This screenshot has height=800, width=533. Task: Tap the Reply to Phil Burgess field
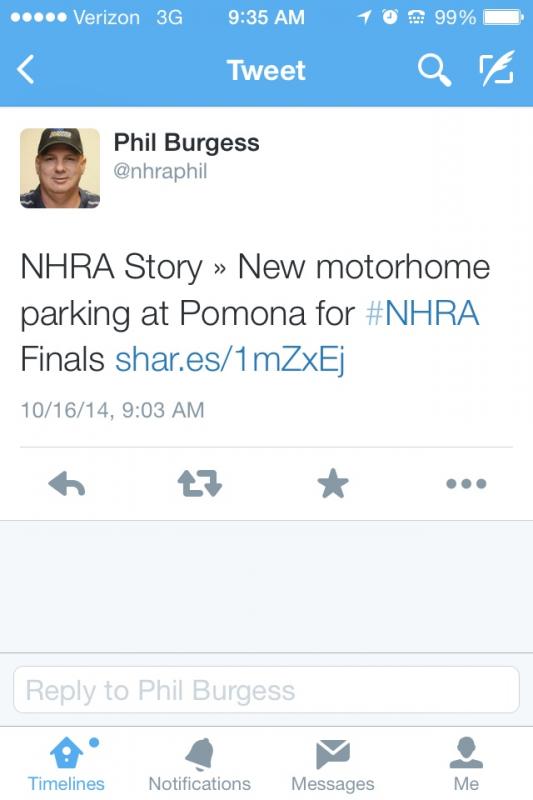pyautogui.click(x=266, y=690)
